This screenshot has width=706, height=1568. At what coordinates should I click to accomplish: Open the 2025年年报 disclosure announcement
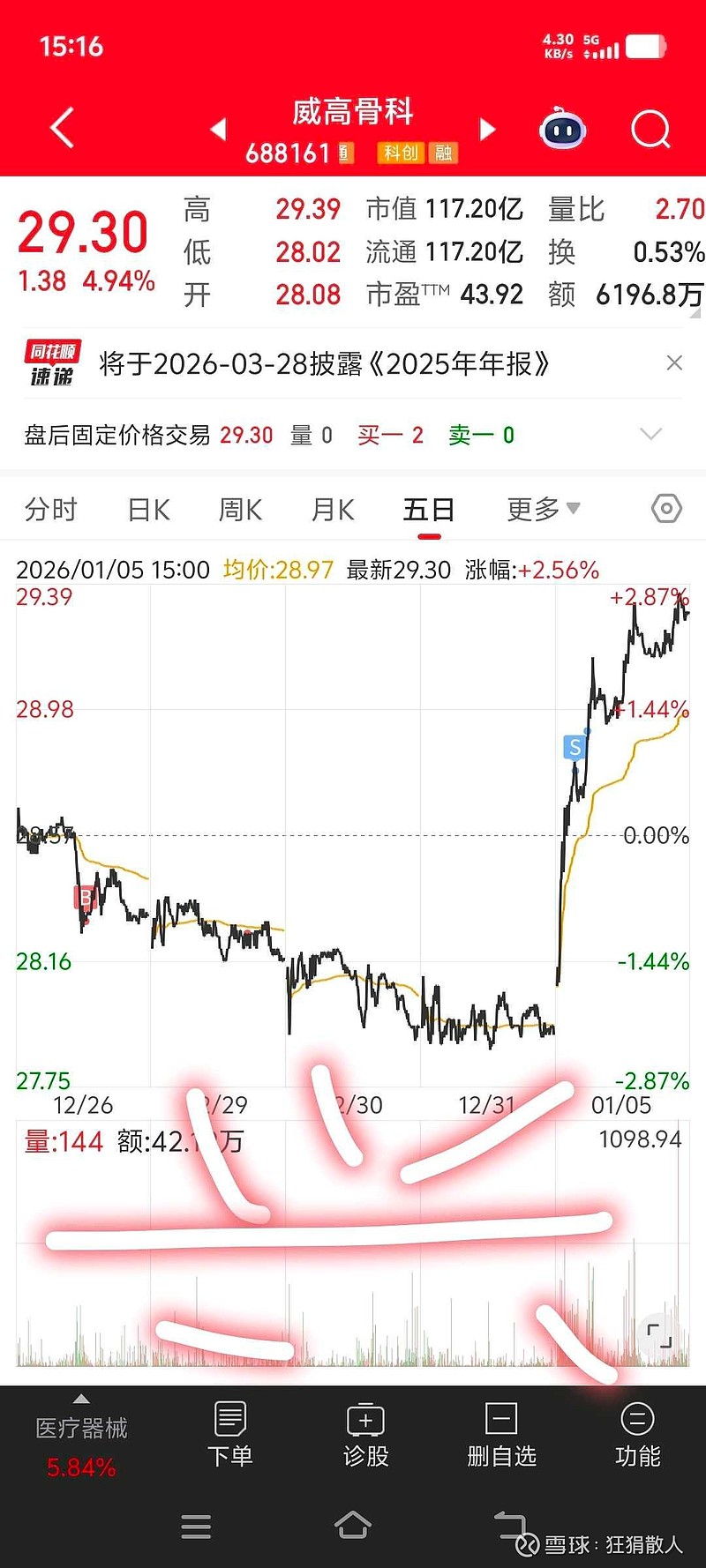point(327,362)
